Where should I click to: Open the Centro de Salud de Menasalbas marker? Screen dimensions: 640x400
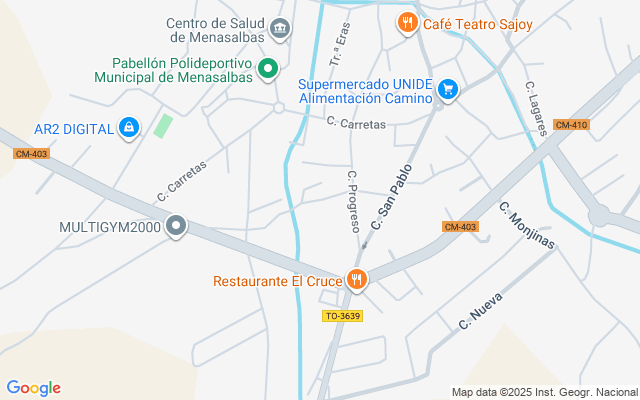tap(280, 29)
